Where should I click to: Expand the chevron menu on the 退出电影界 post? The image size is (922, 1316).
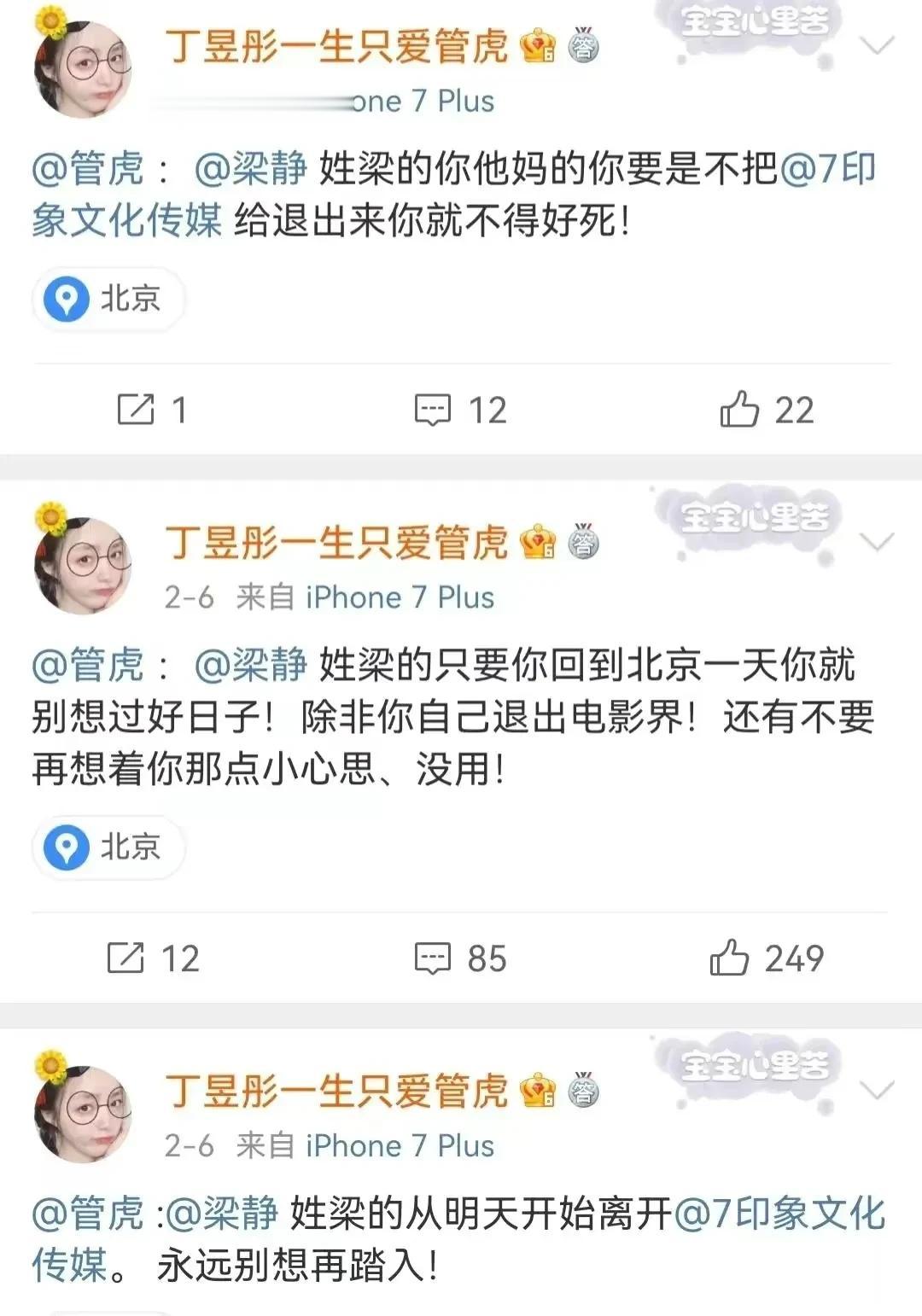pos(878,542)
